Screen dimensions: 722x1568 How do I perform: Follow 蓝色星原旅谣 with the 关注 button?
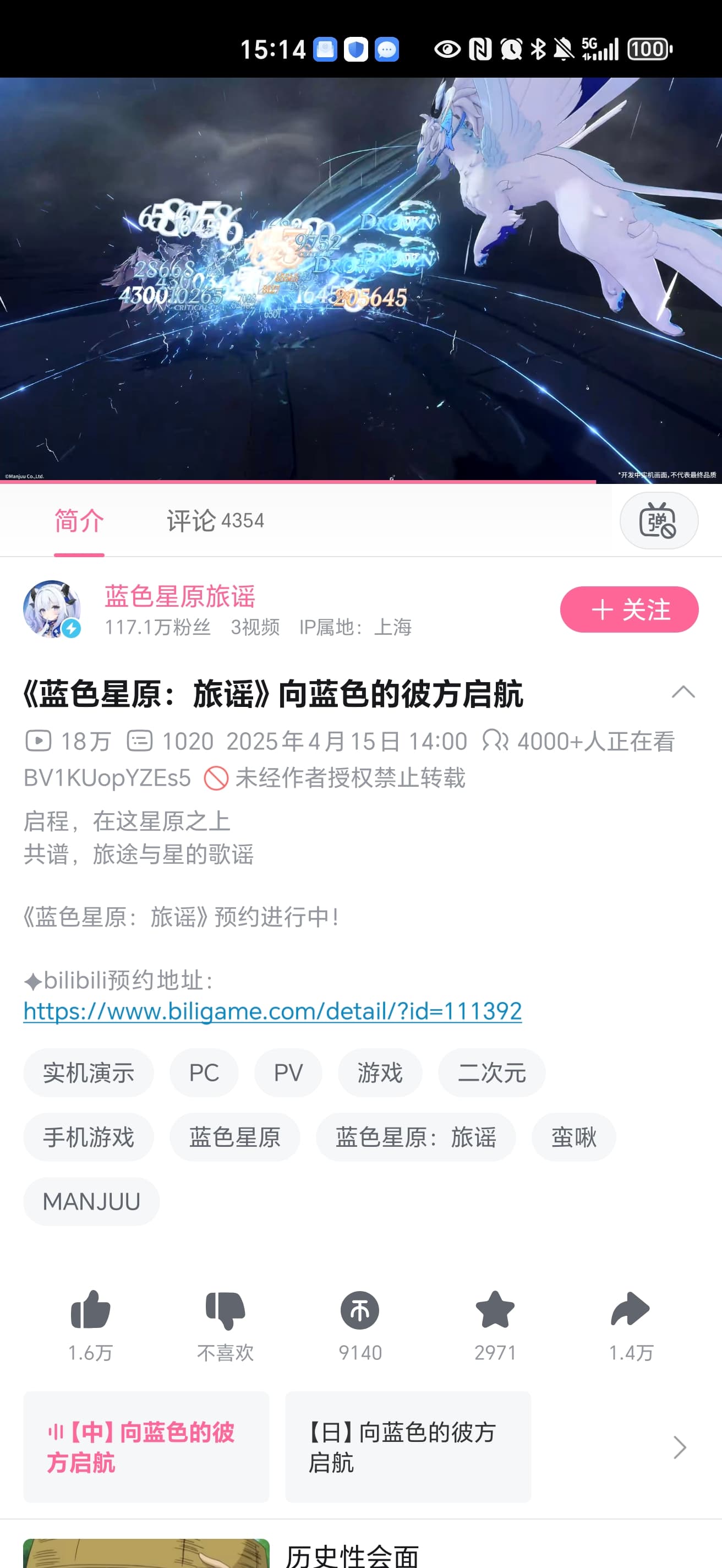[x=629, y=609]
